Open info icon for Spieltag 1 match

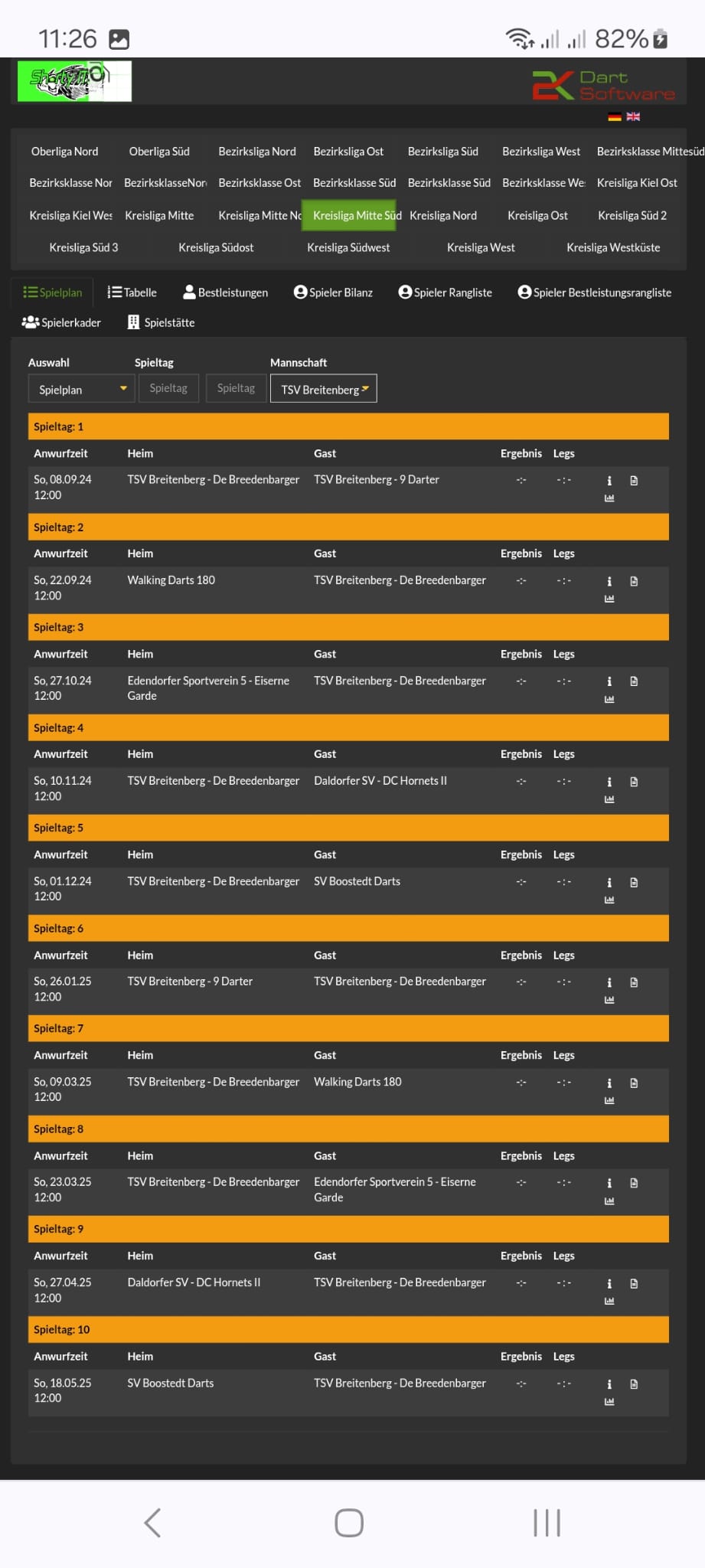click(609, 481)
